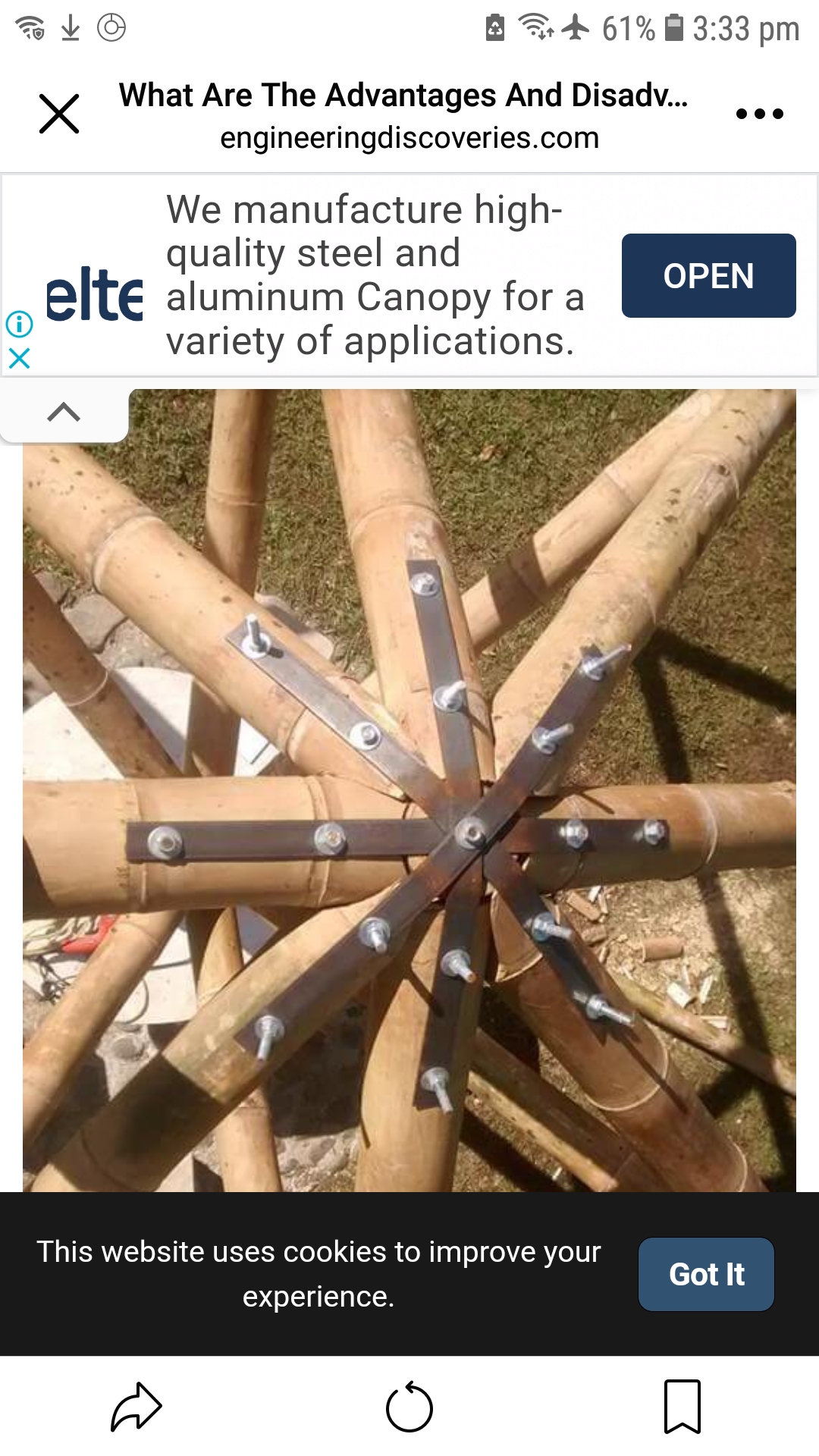Open the three-dot overflow menu
This screenshot has height=1456, width=819.
tap(759, 114)
